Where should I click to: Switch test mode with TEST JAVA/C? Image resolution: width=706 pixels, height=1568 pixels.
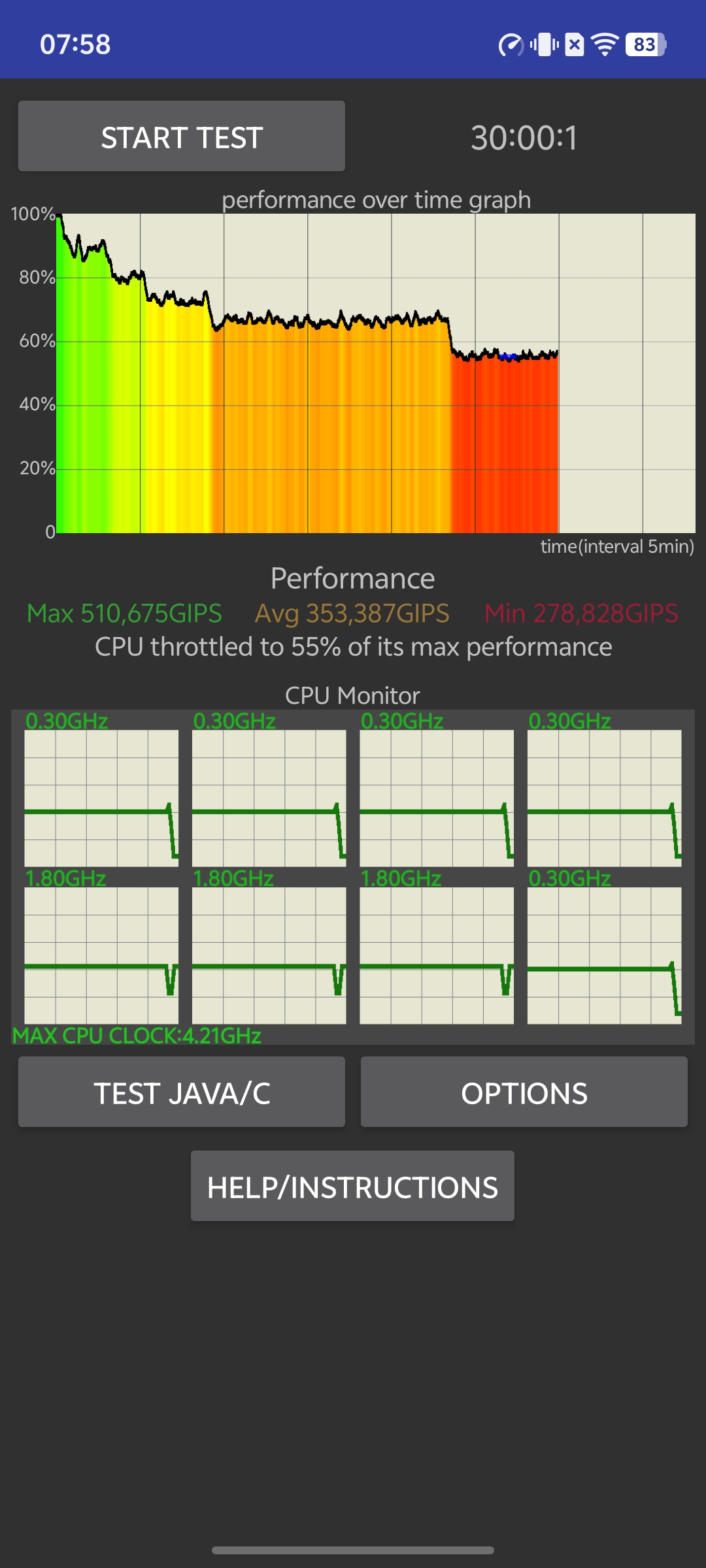click(182, 1092)
